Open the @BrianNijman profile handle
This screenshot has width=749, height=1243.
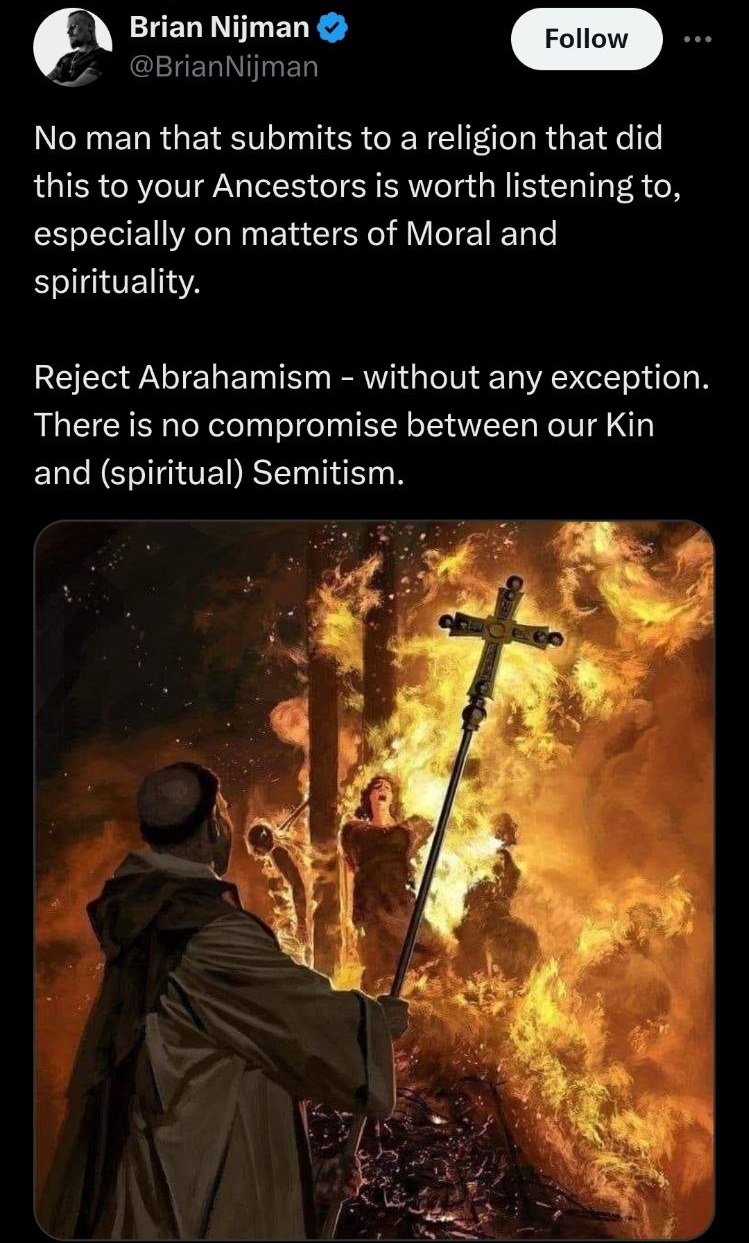pyautogui.click(x=224, y=67)
